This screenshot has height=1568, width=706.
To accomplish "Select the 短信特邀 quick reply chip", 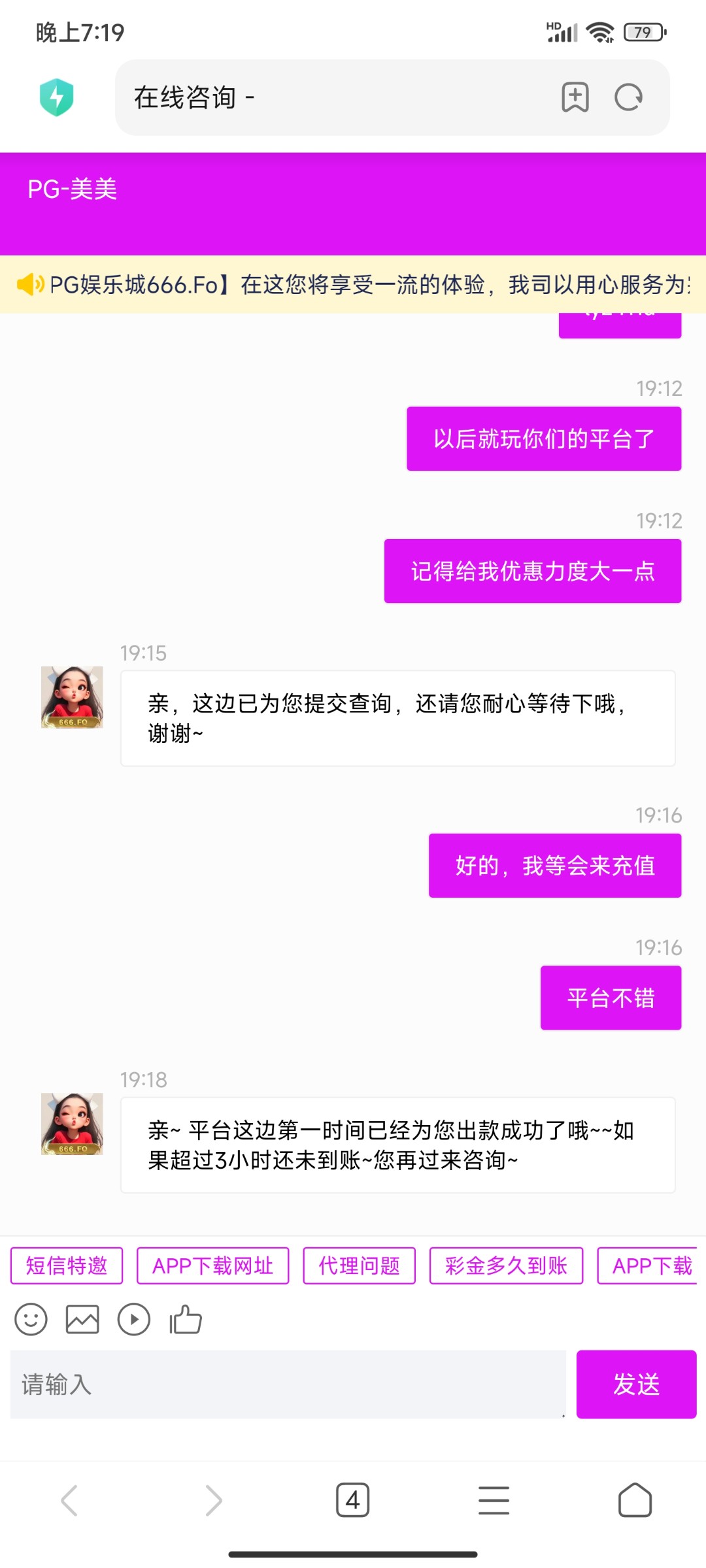I will tap(67, 1266).
